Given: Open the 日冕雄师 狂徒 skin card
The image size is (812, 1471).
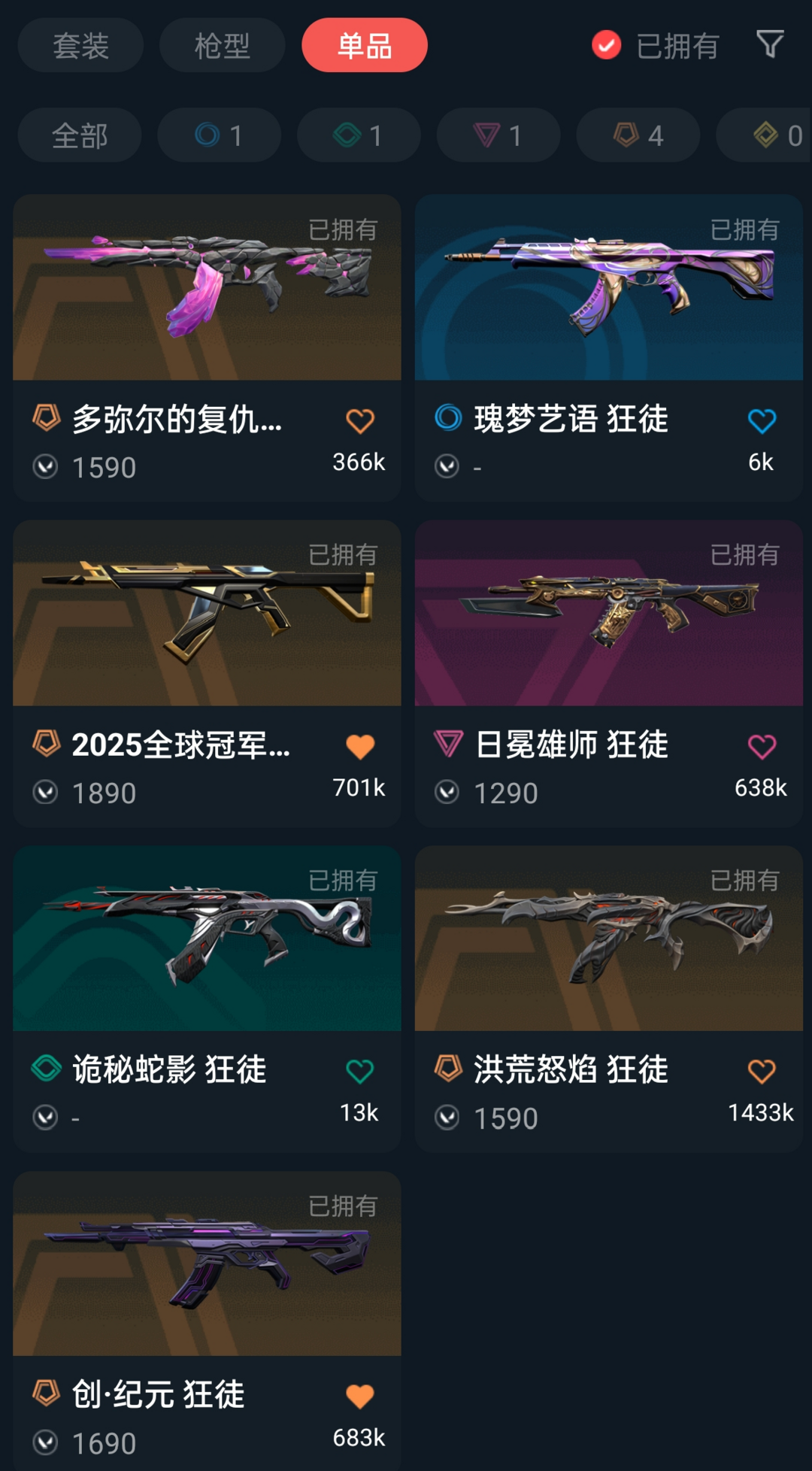Looking at the screenshot, I should (x=608, y=674).
